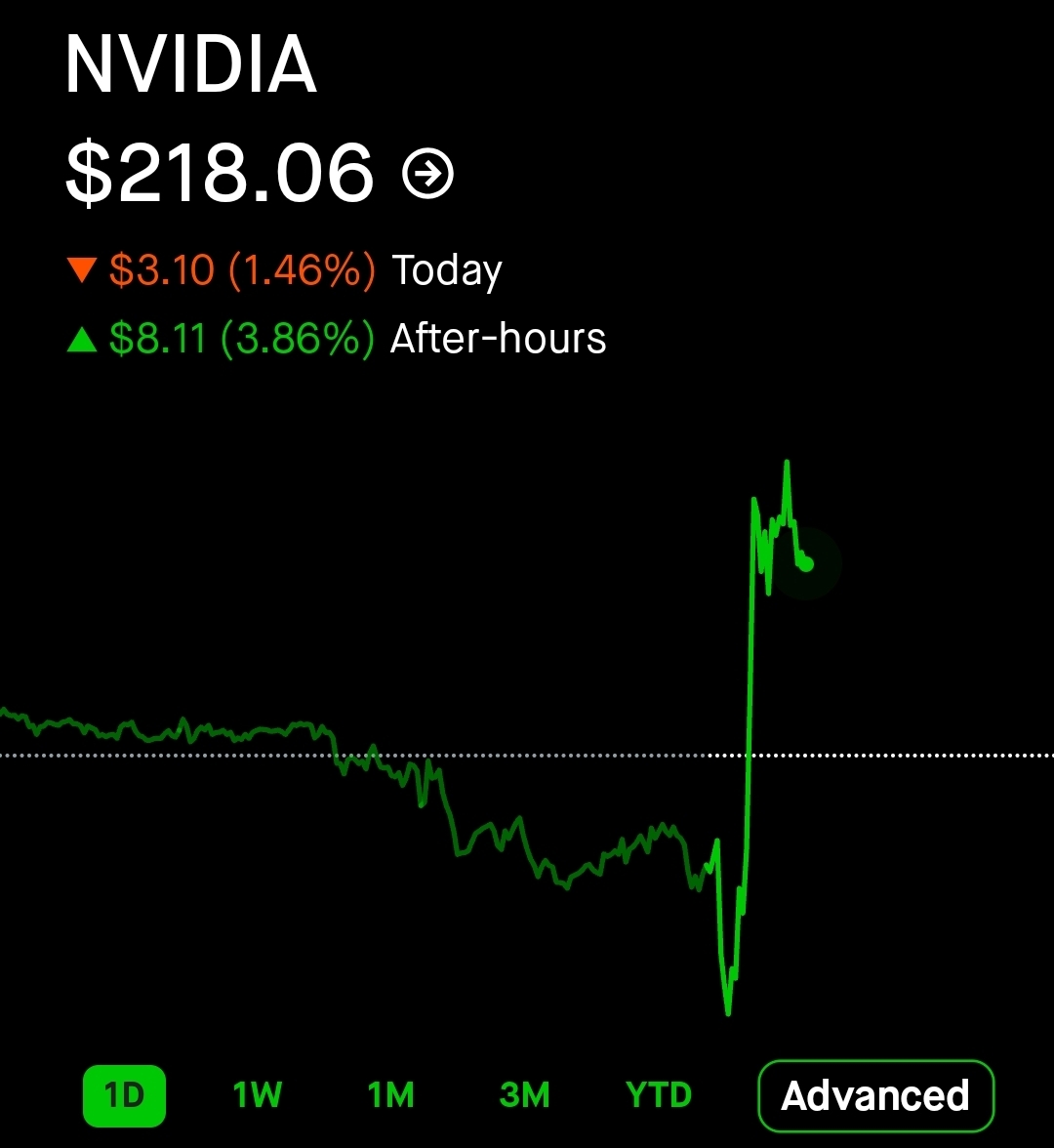The width and height of the screenshot is (1054, 1148).
Task: Show the 3M chart range
Action: (525, 1096)
